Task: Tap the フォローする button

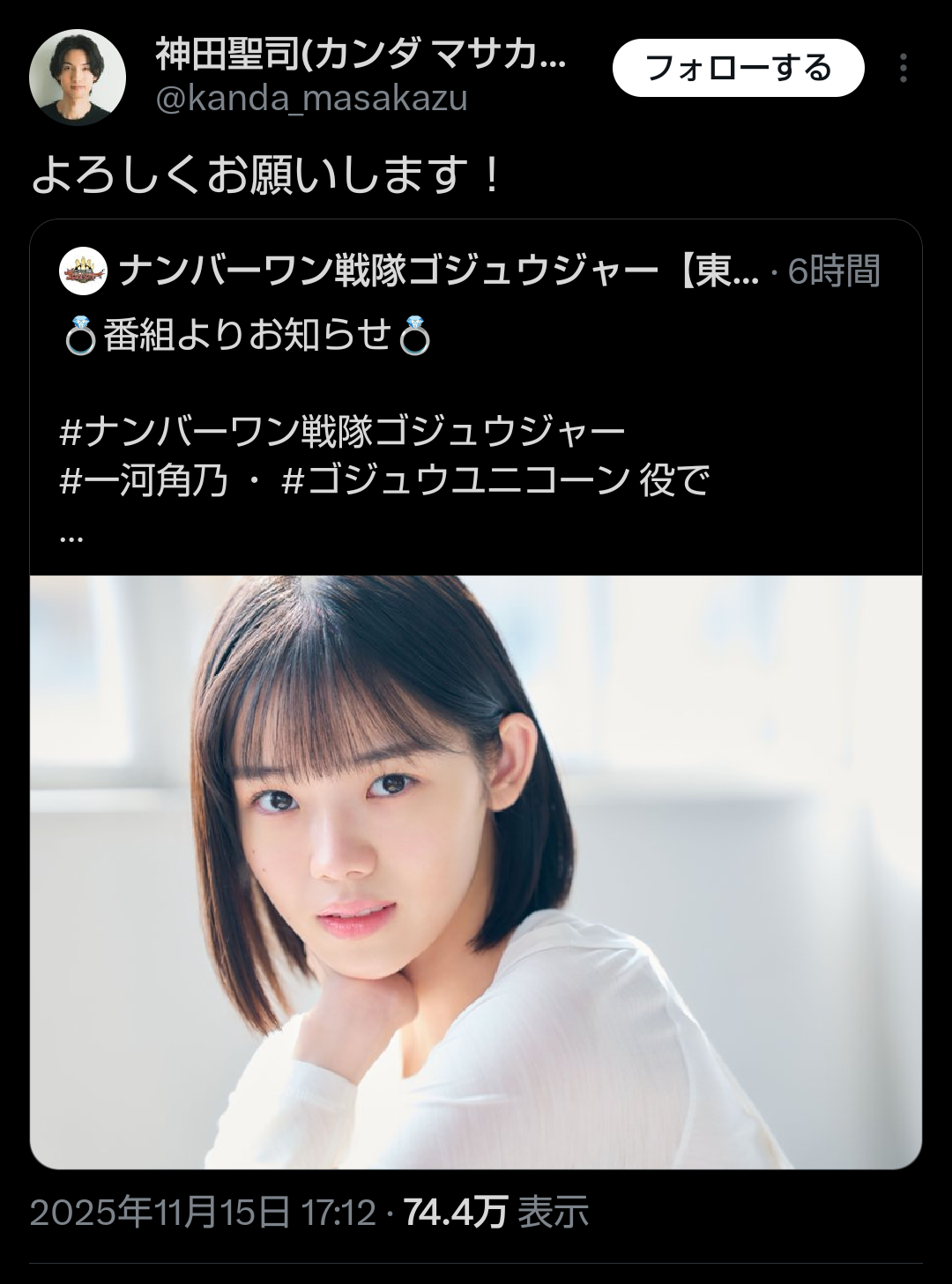Action: [x=738, y=68]
